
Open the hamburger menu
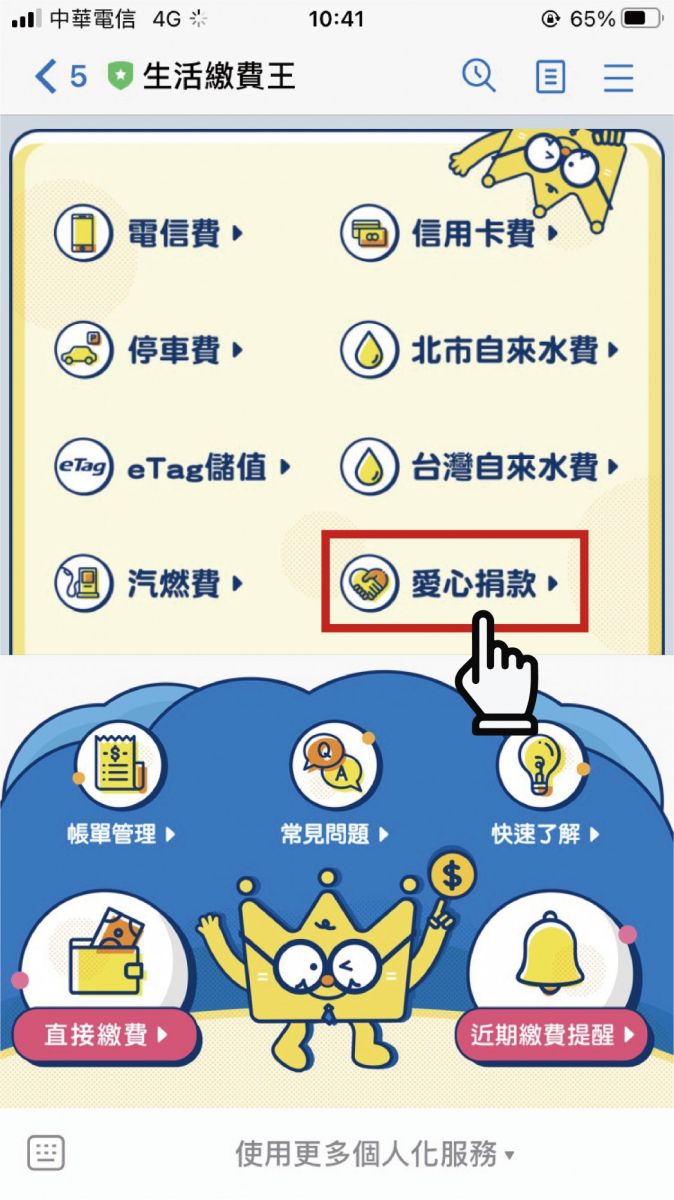(619, 77)
